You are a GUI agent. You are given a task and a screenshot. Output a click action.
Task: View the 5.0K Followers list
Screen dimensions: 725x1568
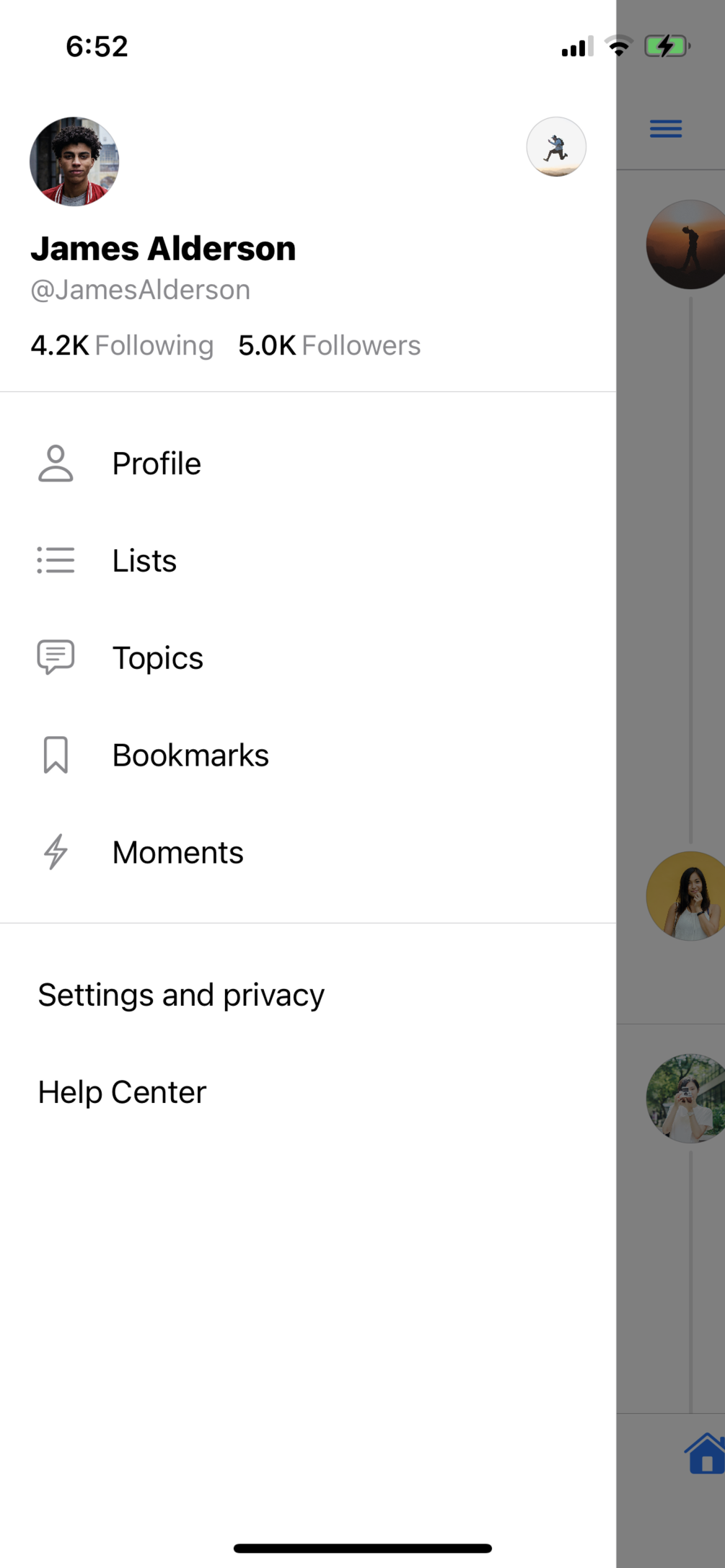point(329,345)
